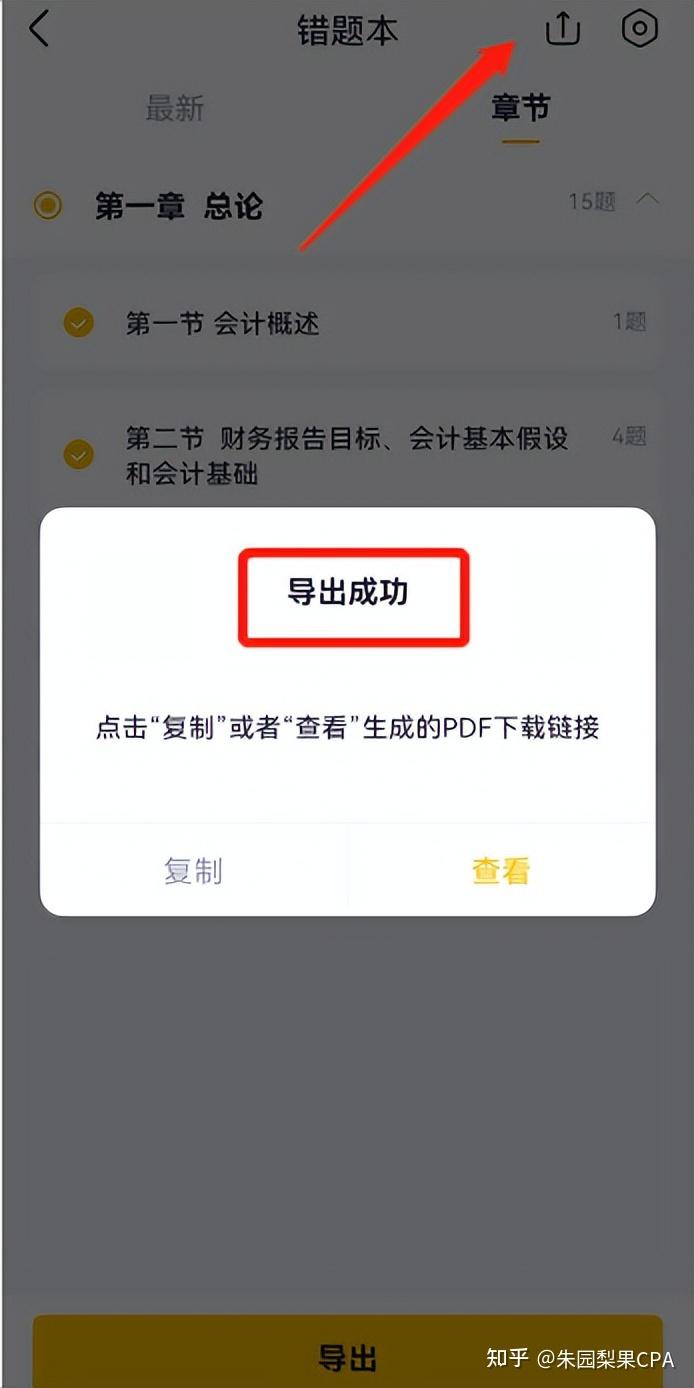Tap the yellow 导出 button
694x1388 pixels.
pyautogui.click(x=347, y=1357)
